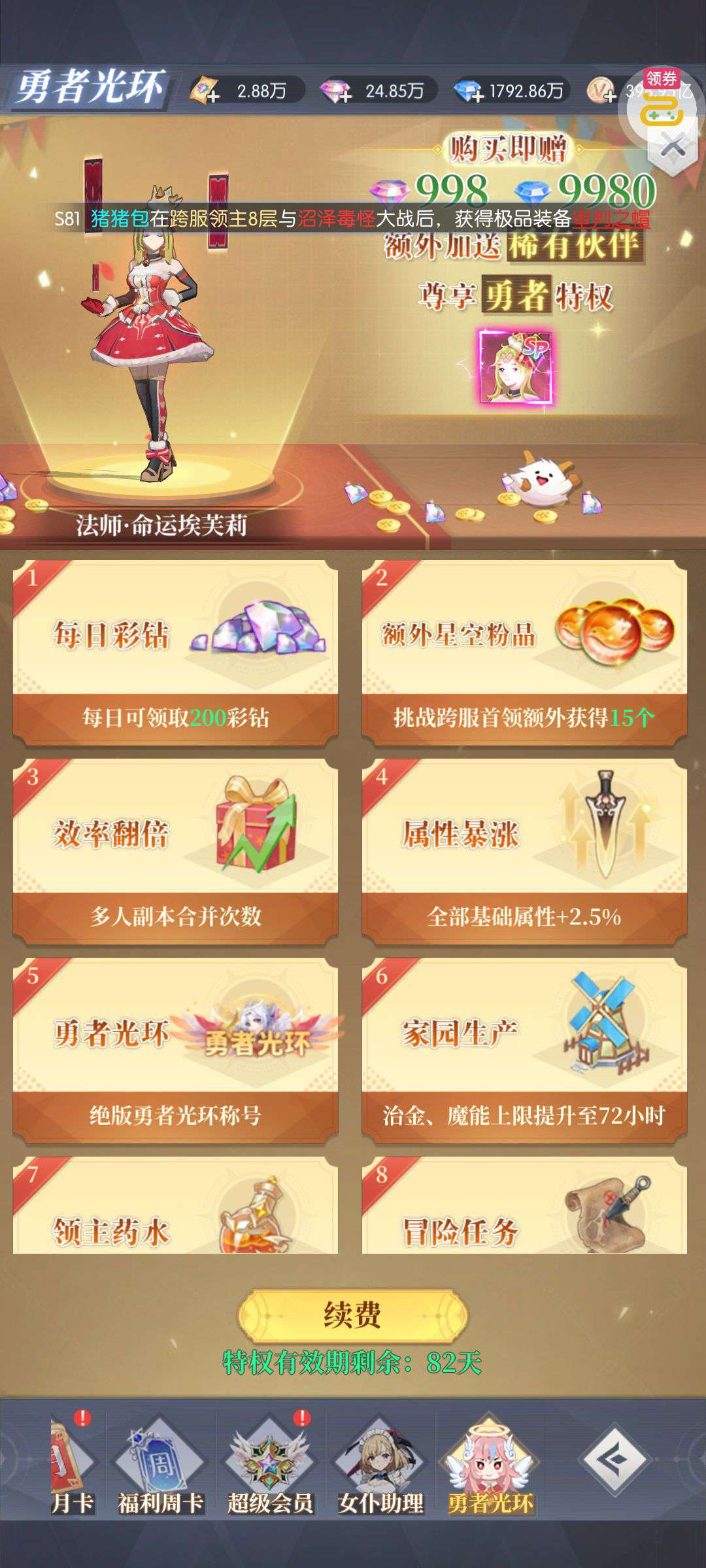The height and width of the screenshot is (1568, 706).
Task: Open the 额外星空粉晶 privilege card
Action: (524, 652)
